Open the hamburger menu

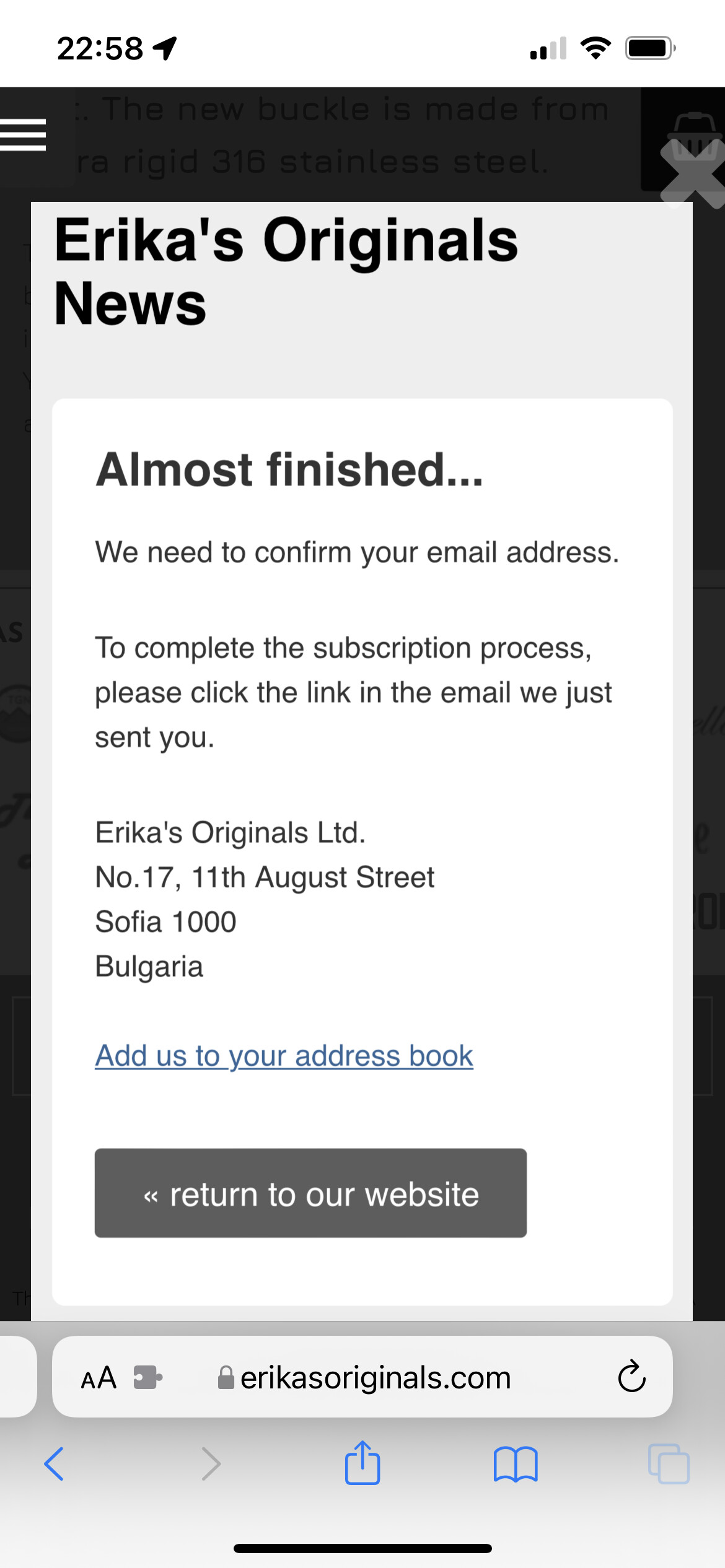(x=23, y=135)
